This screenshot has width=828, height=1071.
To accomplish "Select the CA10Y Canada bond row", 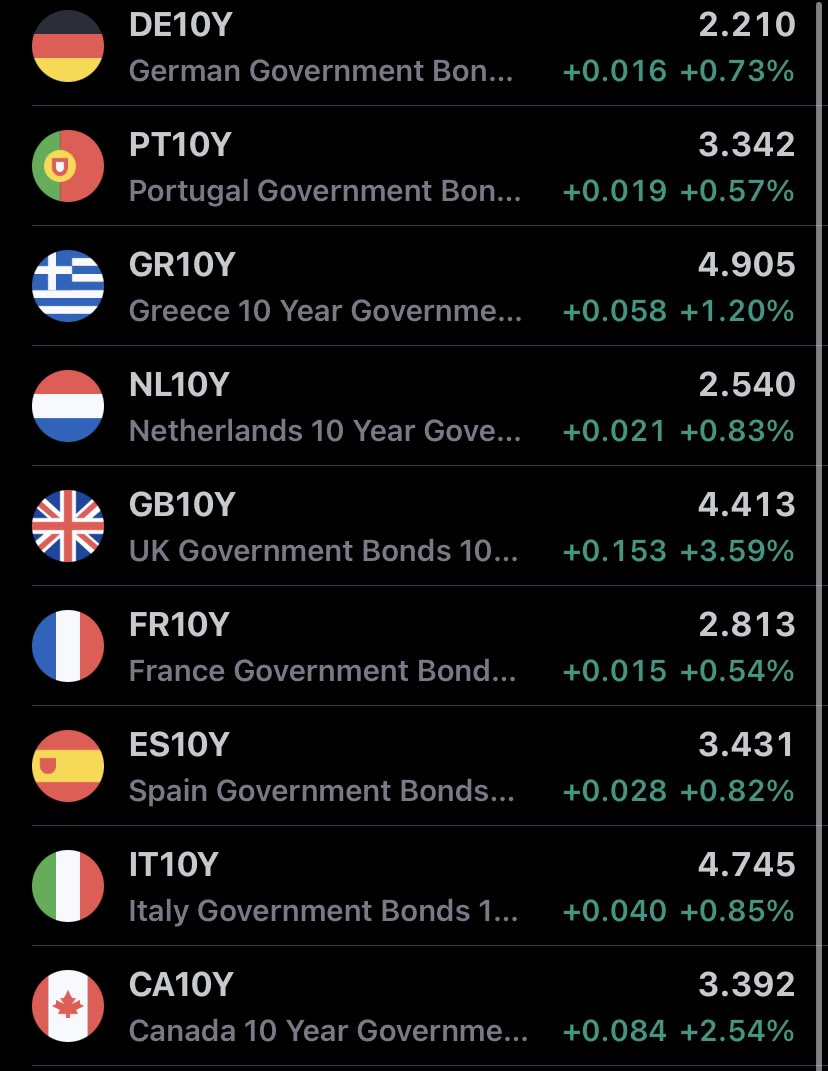I will [x=413, y=1007].
